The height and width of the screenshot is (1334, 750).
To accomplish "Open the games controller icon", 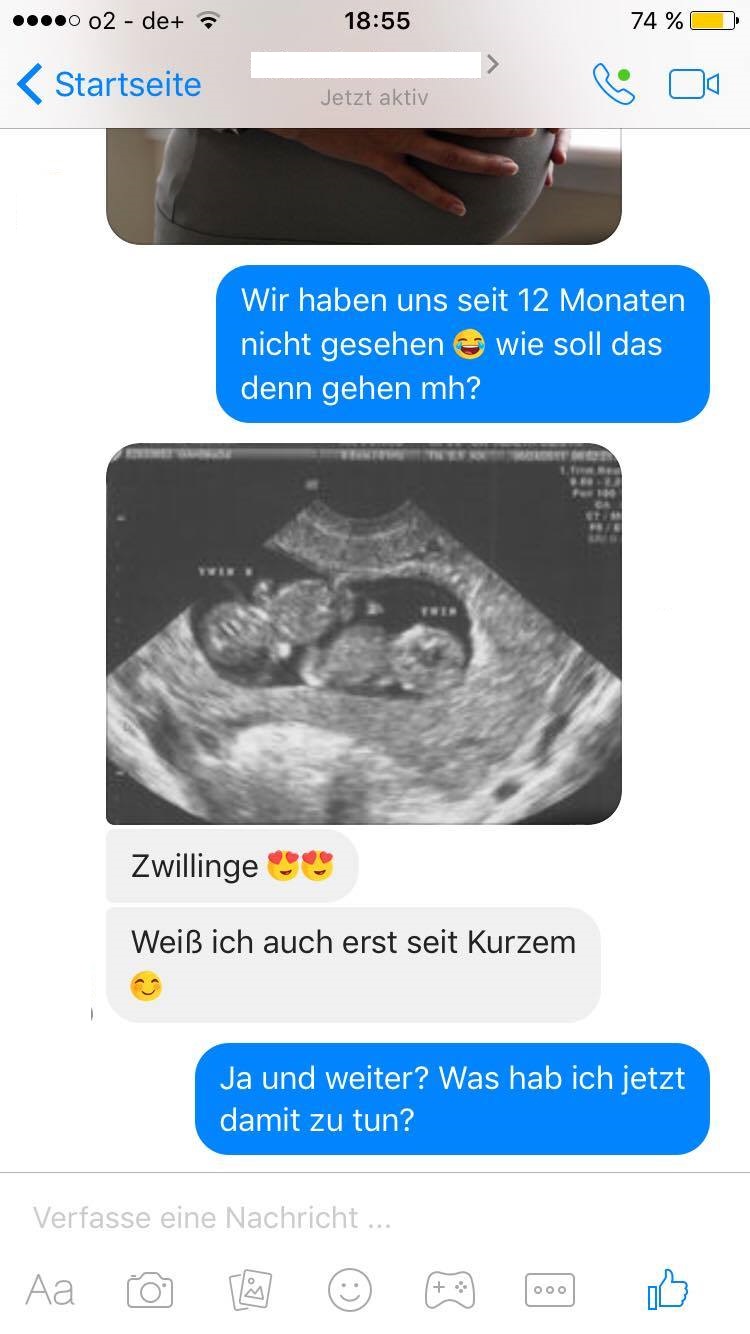I will point(450,1290).
